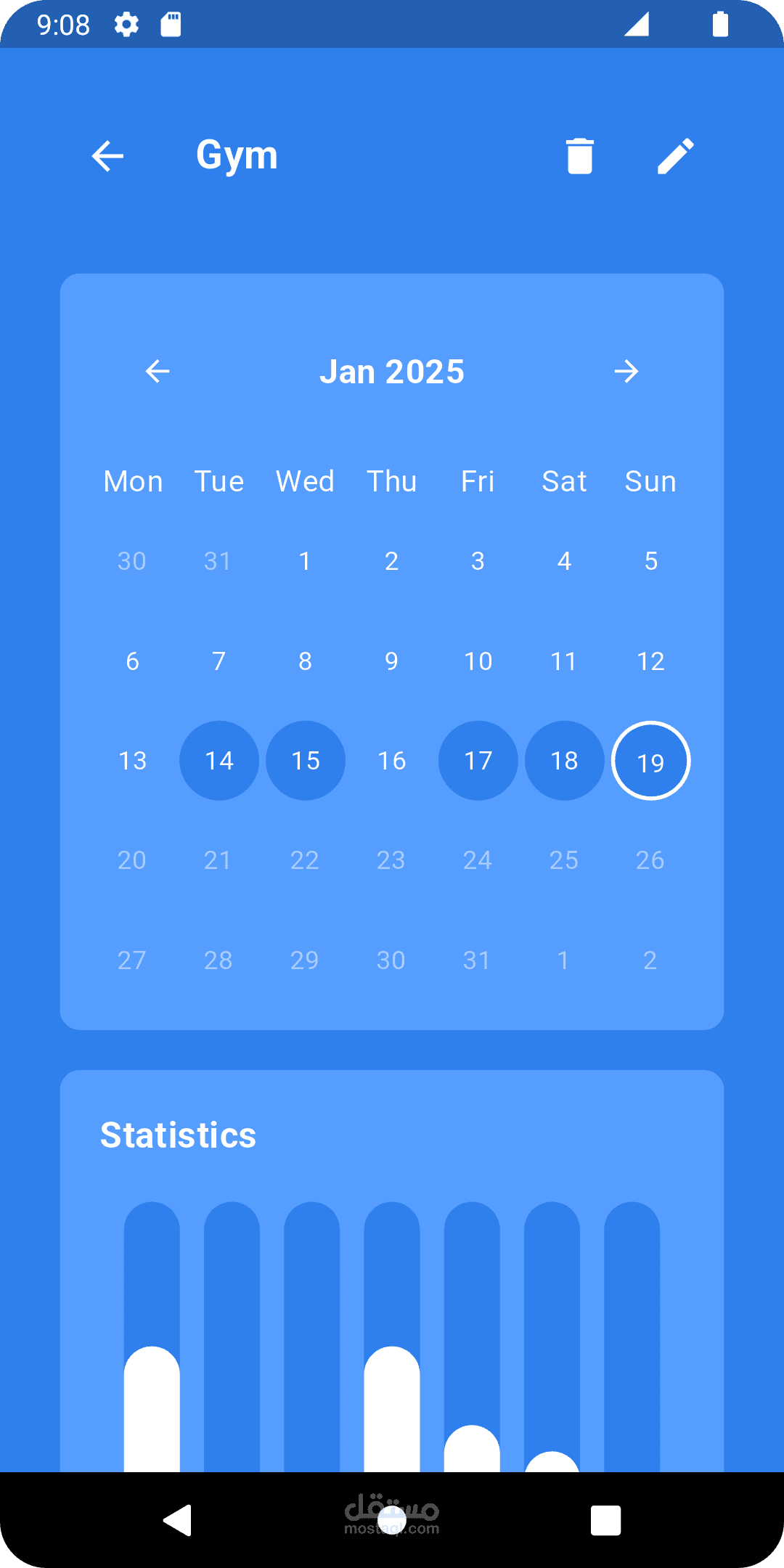Delete the Gym habit with trash icon
Screen dimensions: 784x1568
pyautogui.click(x=579, y=156)
